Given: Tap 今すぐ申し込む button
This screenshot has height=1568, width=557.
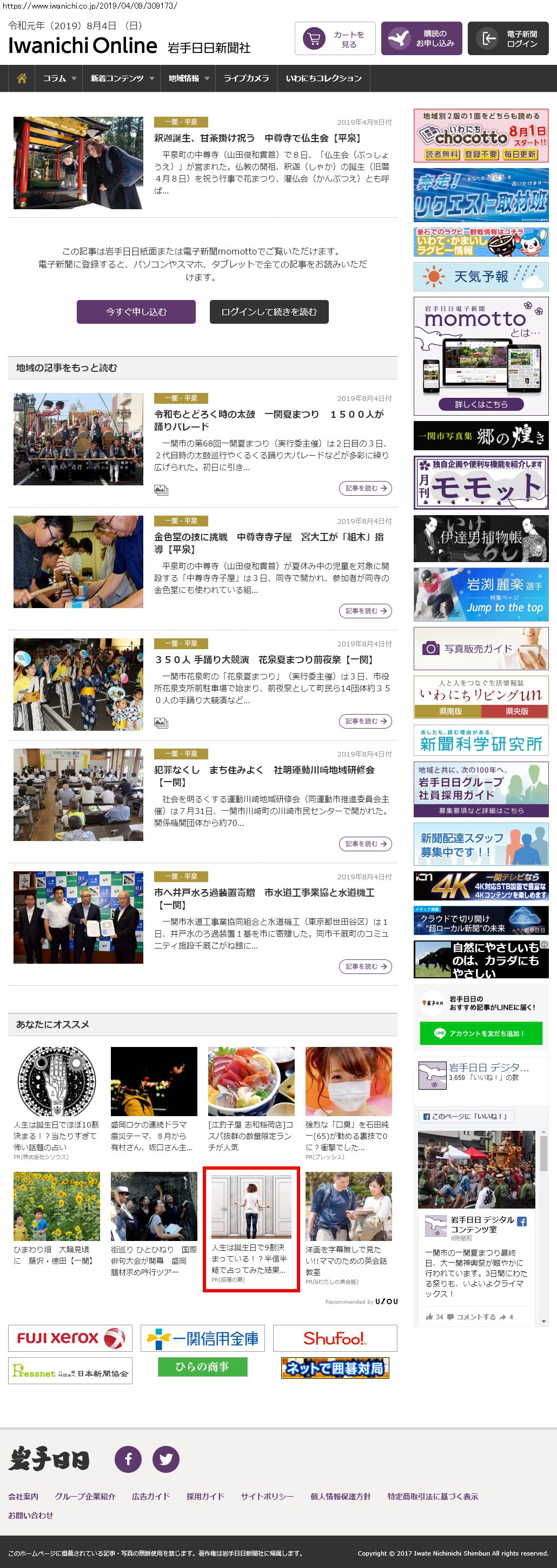Looking at the screenshot, I should pos(136,312).
